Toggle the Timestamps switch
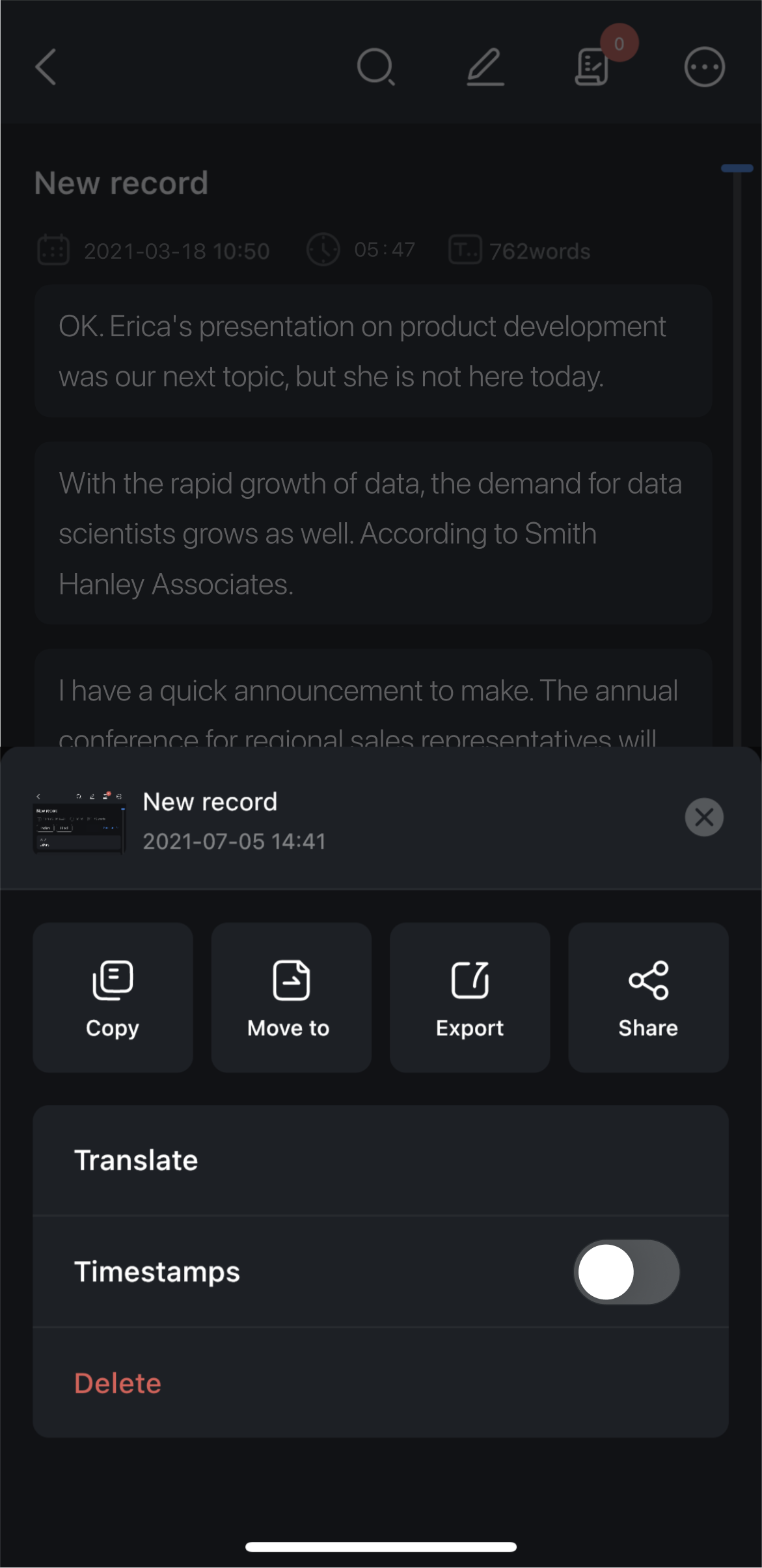The width and height of the screenshot is (762, 1568). pyautogui.click(x=626, y=1271)
